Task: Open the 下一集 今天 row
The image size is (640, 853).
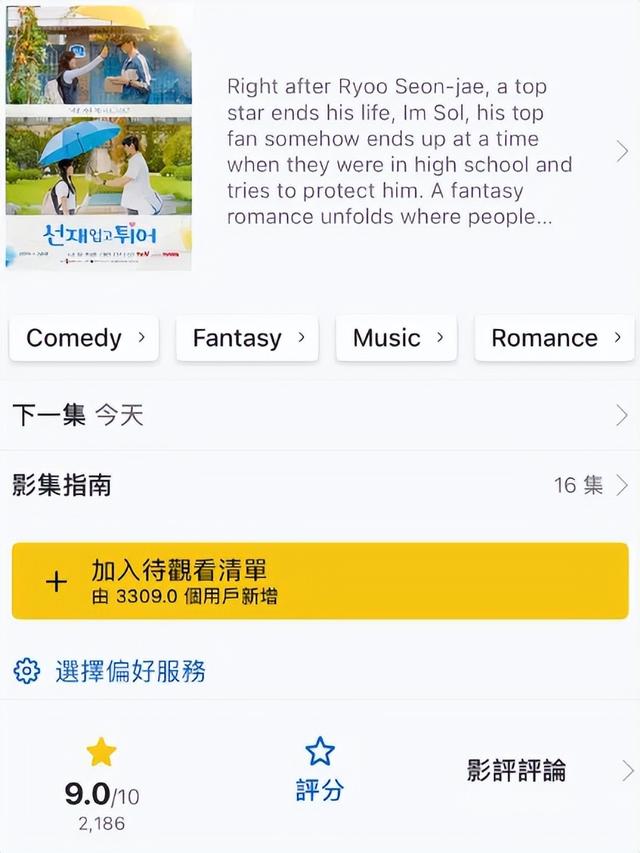Action: point(320,415)
